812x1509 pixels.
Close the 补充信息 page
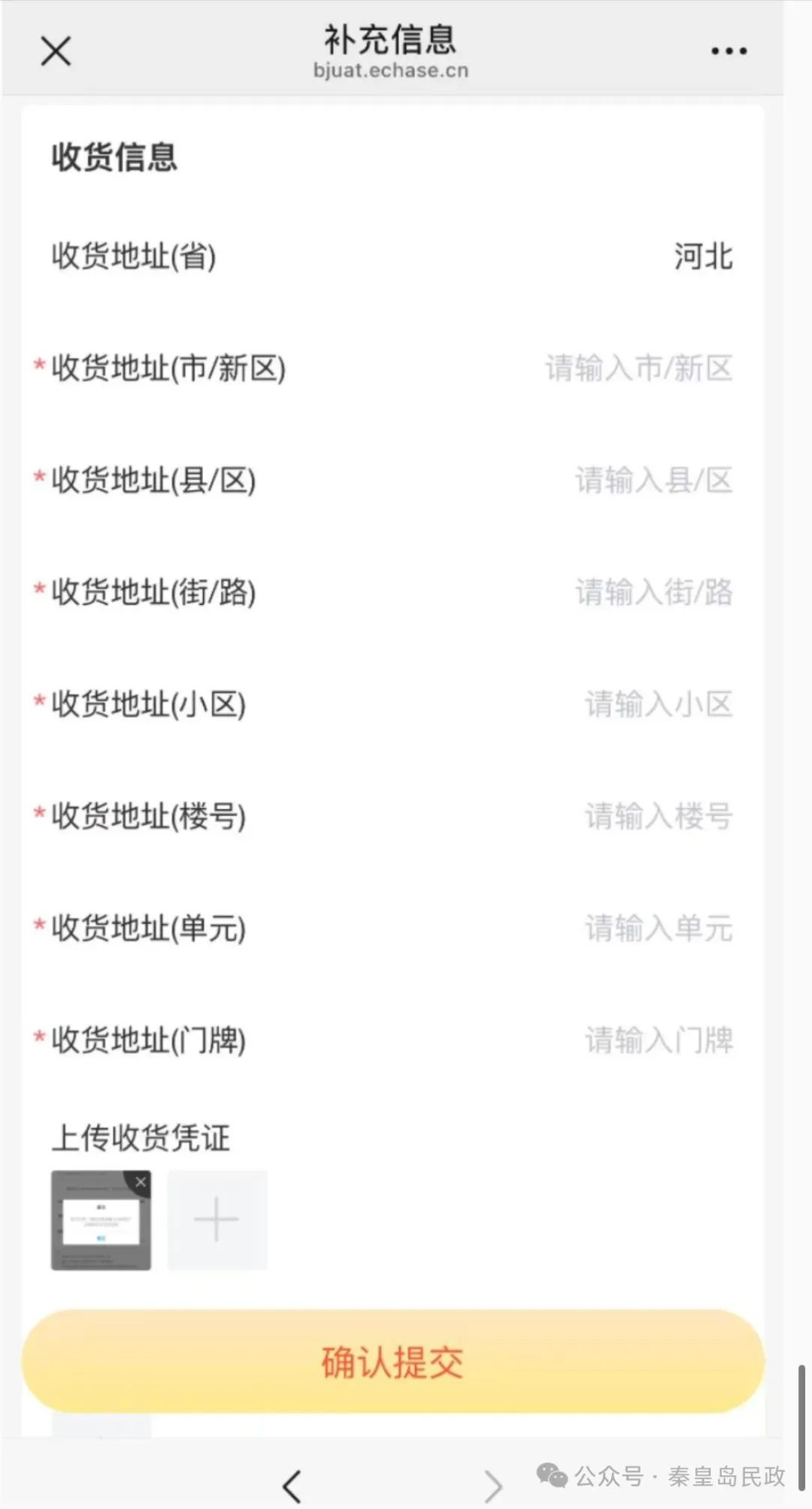point(56,51)
